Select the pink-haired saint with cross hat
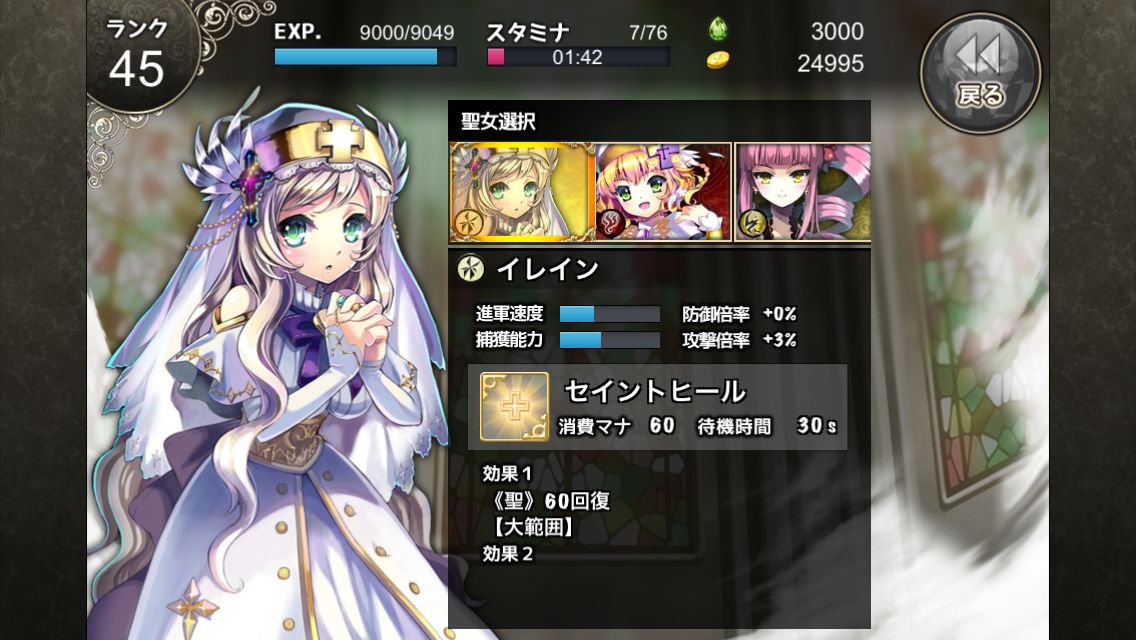The width and height of the screenshot is (1136, 640). tap(663, 192)
